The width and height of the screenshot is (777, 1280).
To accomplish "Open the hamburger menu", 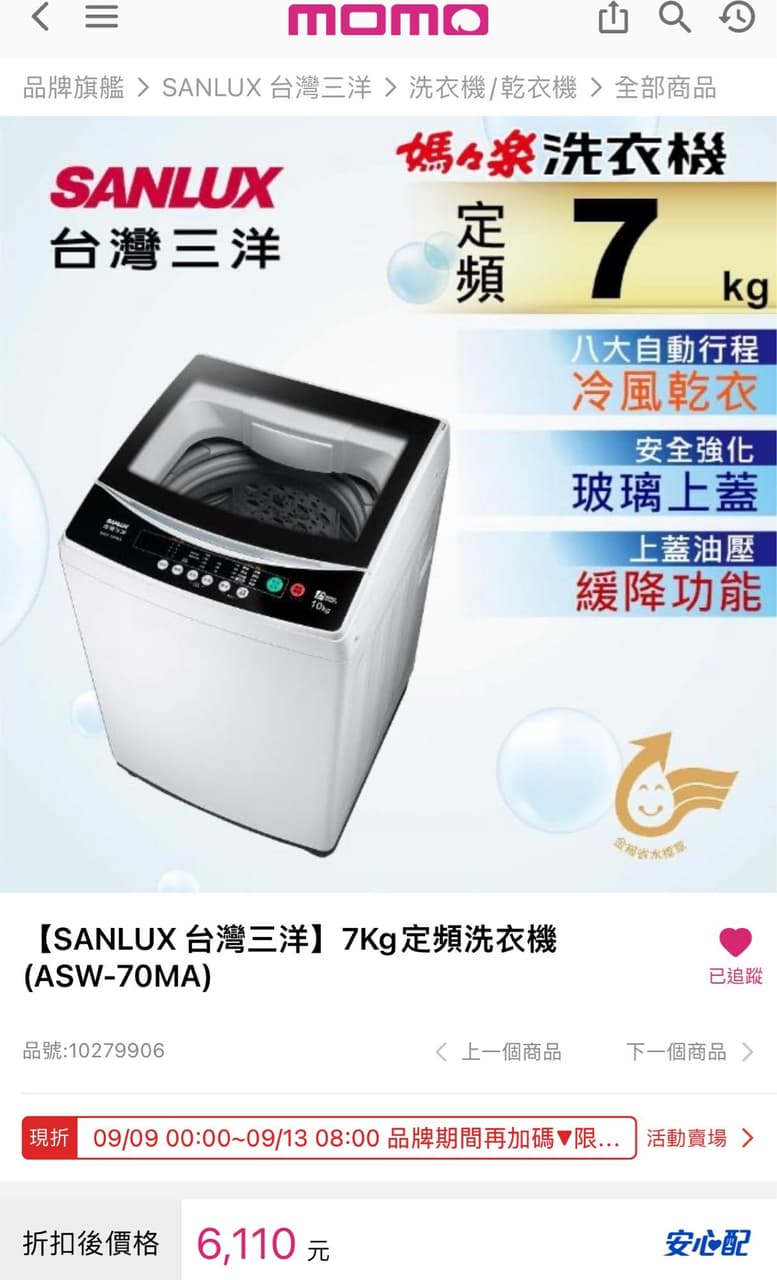I will click(101, 17).
